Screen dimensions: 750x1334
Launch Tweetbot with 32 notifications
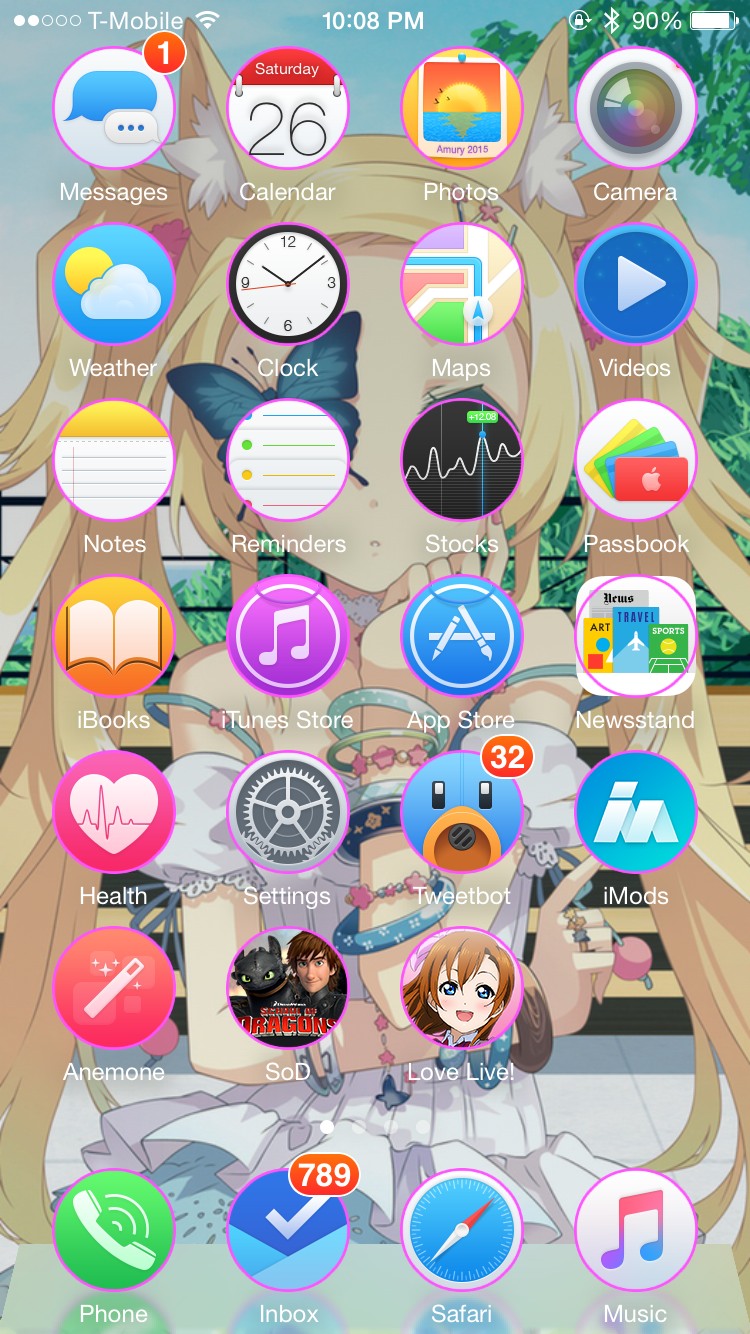pos(461,812)
